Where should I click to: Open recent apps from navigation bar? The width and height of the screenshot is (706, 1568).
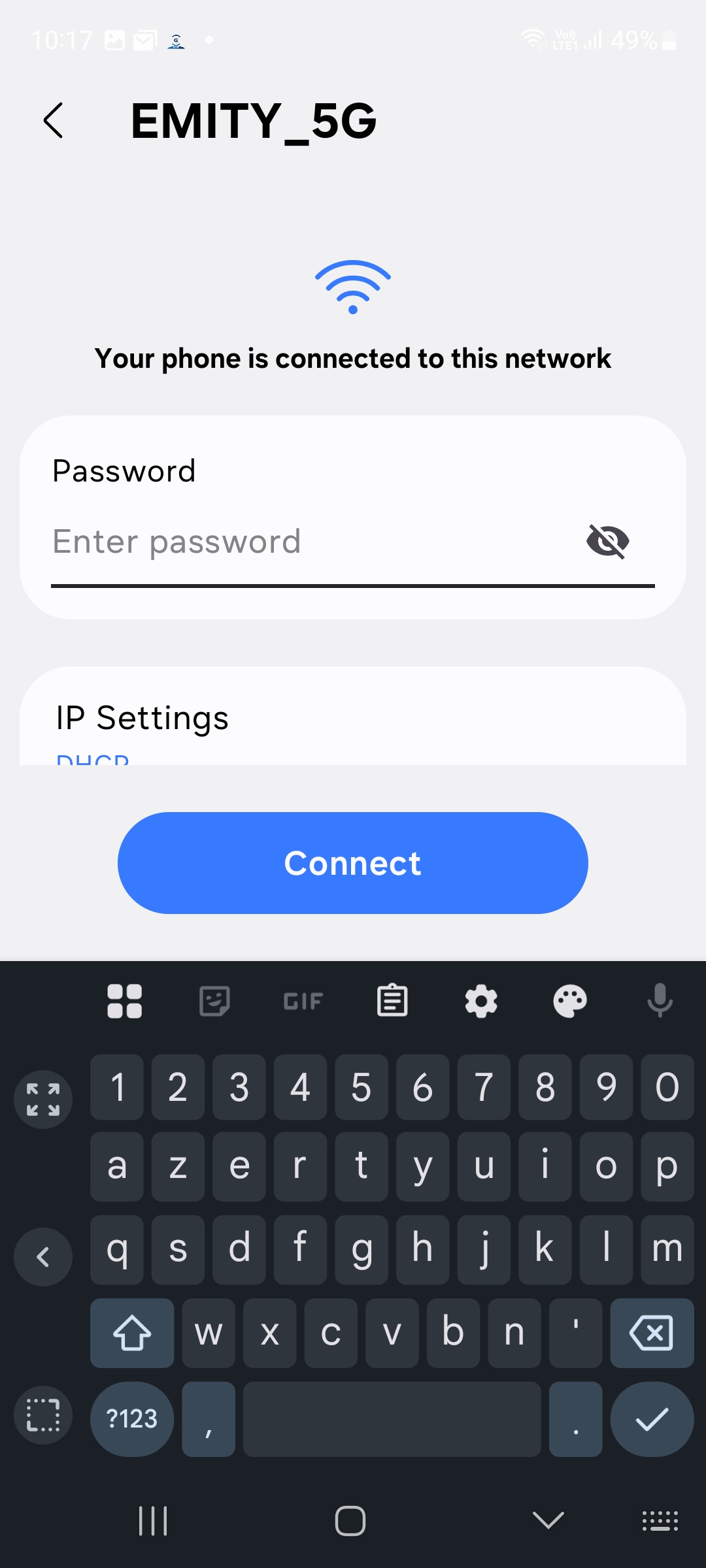[154, 1520]
